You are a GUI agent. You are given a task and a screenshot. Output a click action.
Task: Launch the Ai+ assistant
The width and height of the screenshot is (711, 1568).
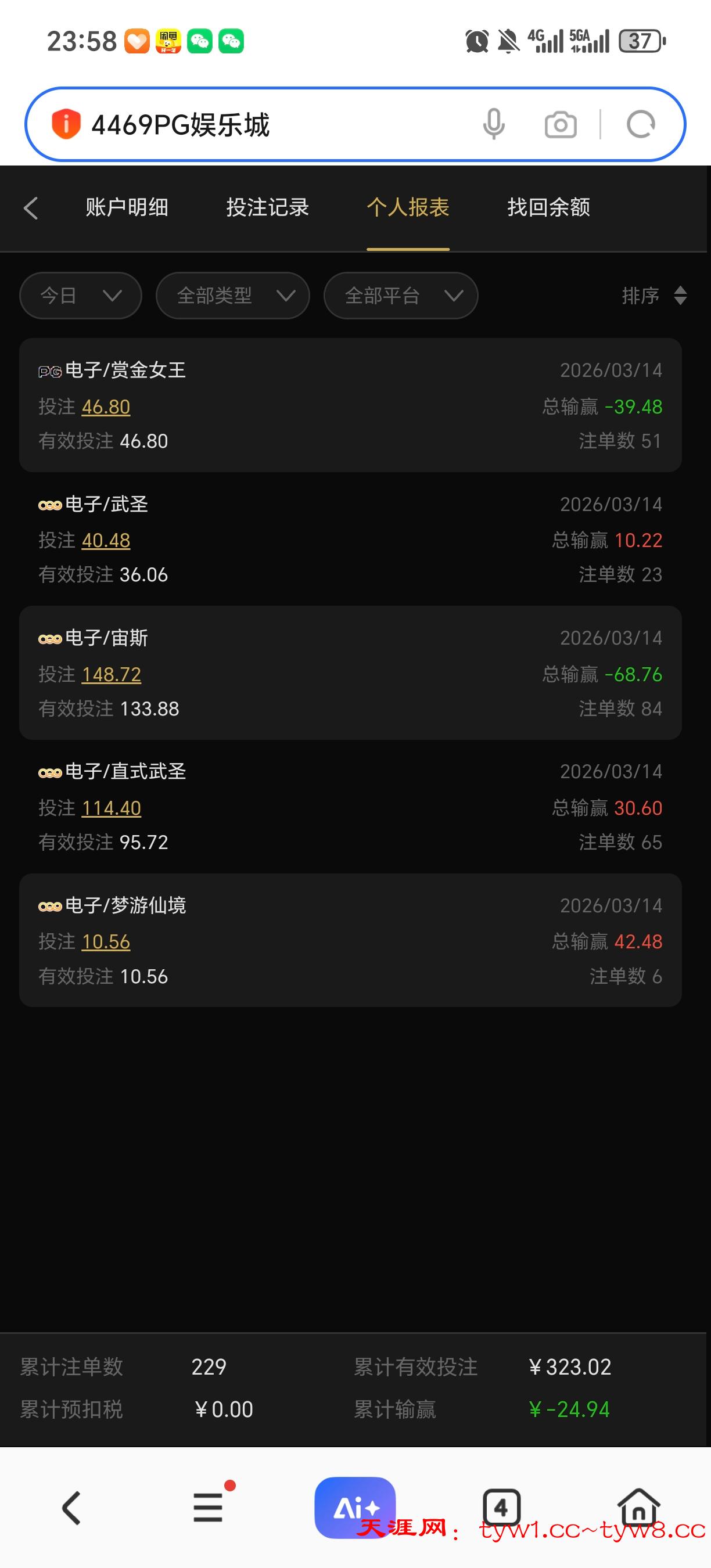point(355,1507)
